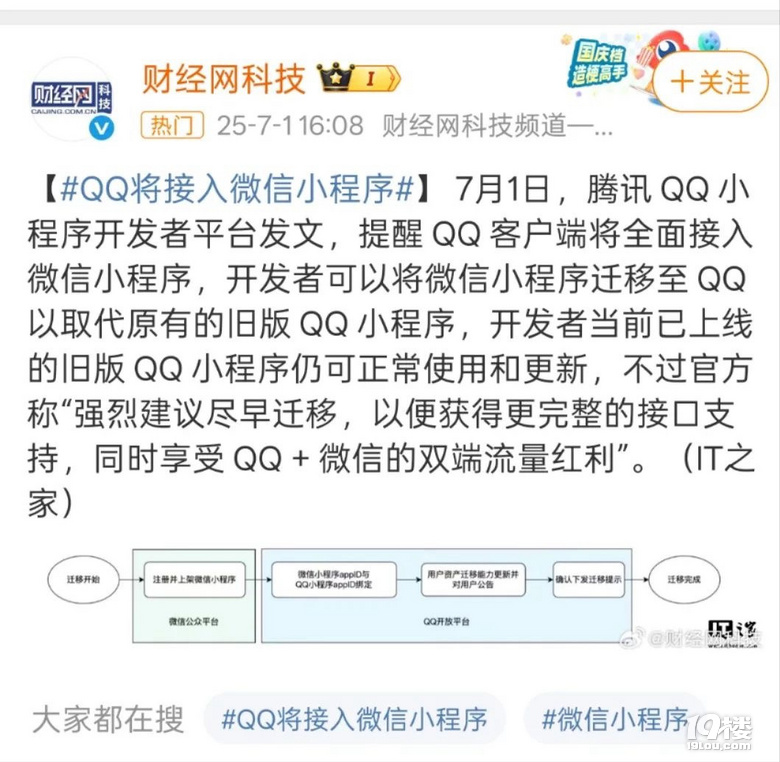Follow 财经网科技 with the 关注 button
780x762 pixels.
tap(710, 82)
